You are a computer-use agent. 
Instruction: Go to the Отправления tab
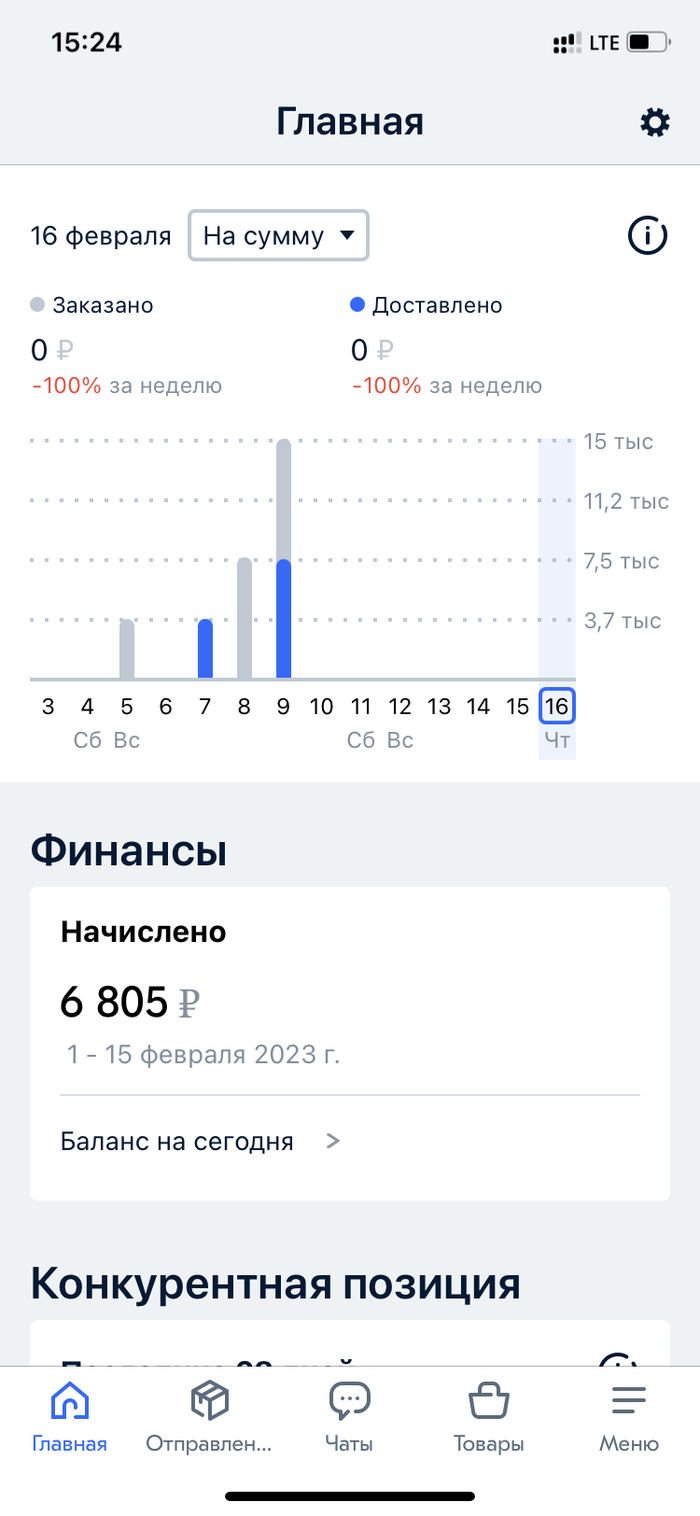pyautogui.click(x=209, y=1416)
